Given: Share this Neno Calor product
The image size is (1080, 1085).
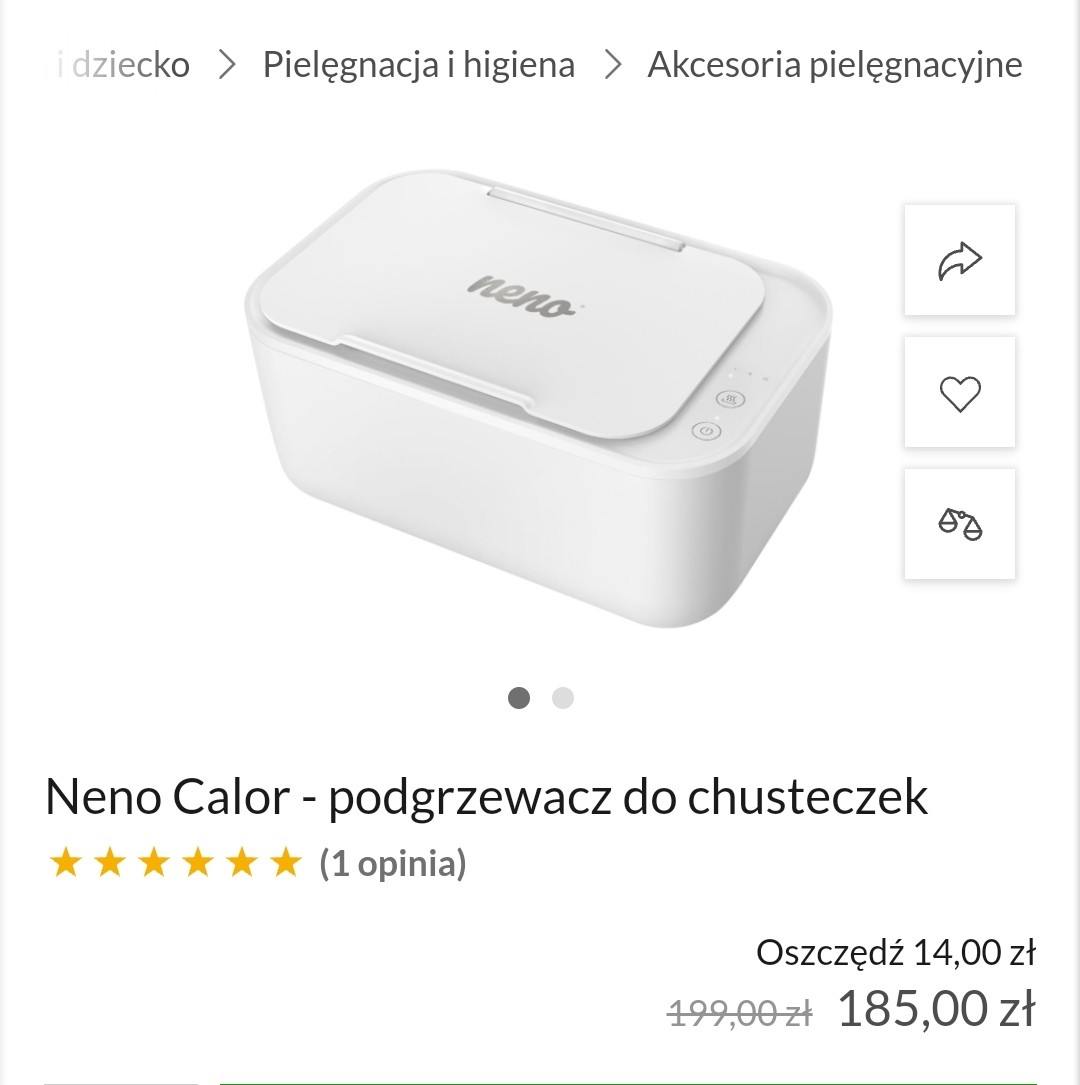Looking at the screenshot, I should (x=959, y=261).
